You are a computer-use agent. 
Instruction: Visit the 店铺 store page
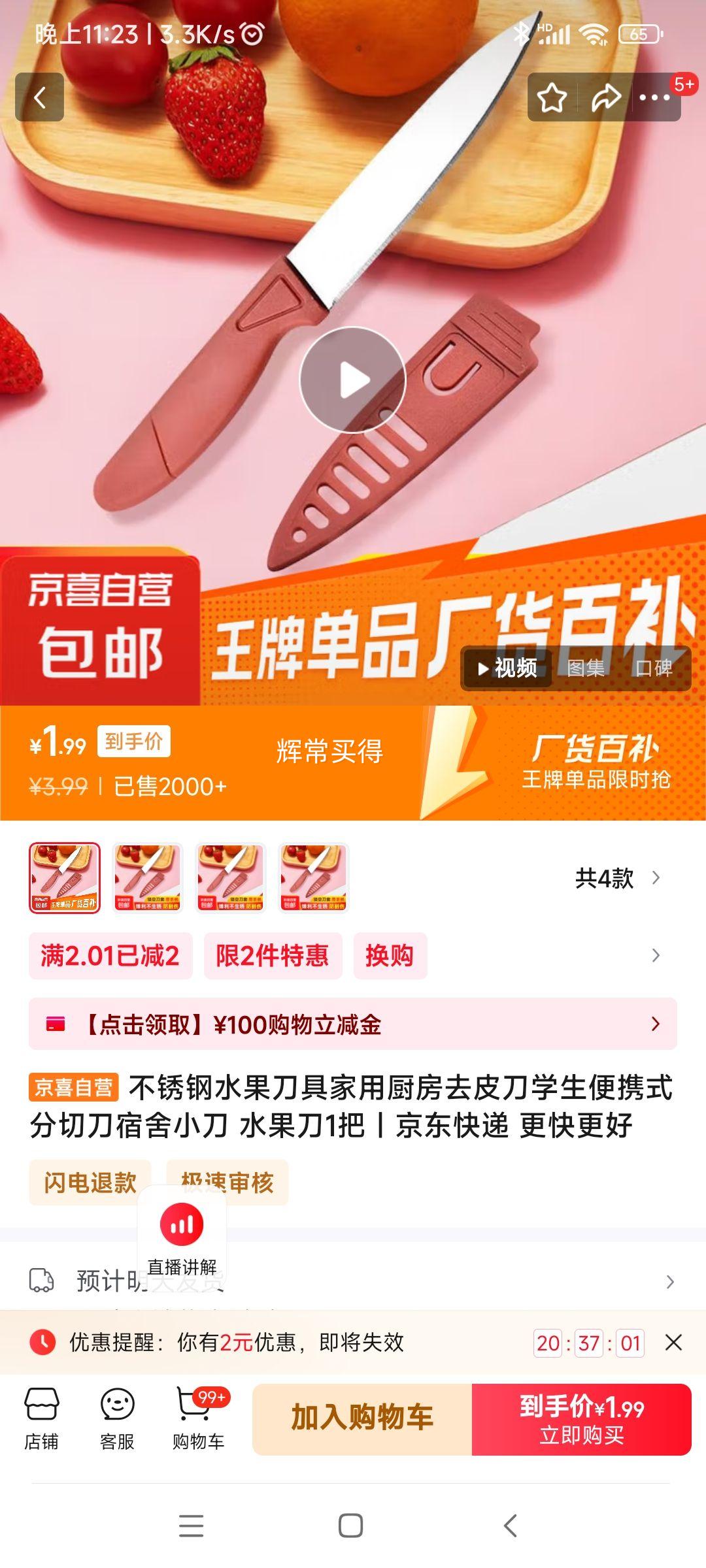[x=41, y=1419]
